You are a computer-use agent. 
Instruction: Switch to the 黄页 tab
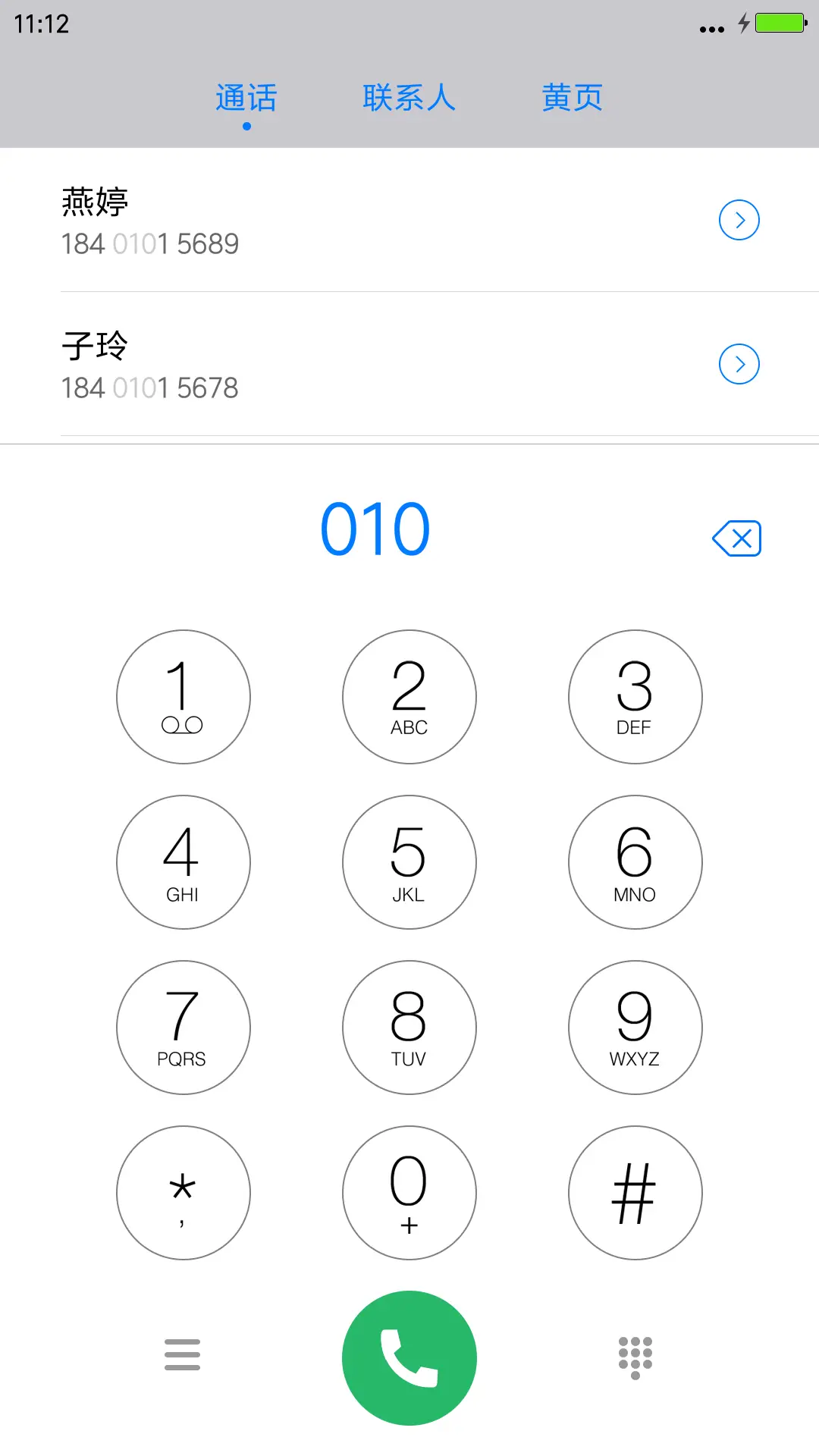(x=572, y=98)
